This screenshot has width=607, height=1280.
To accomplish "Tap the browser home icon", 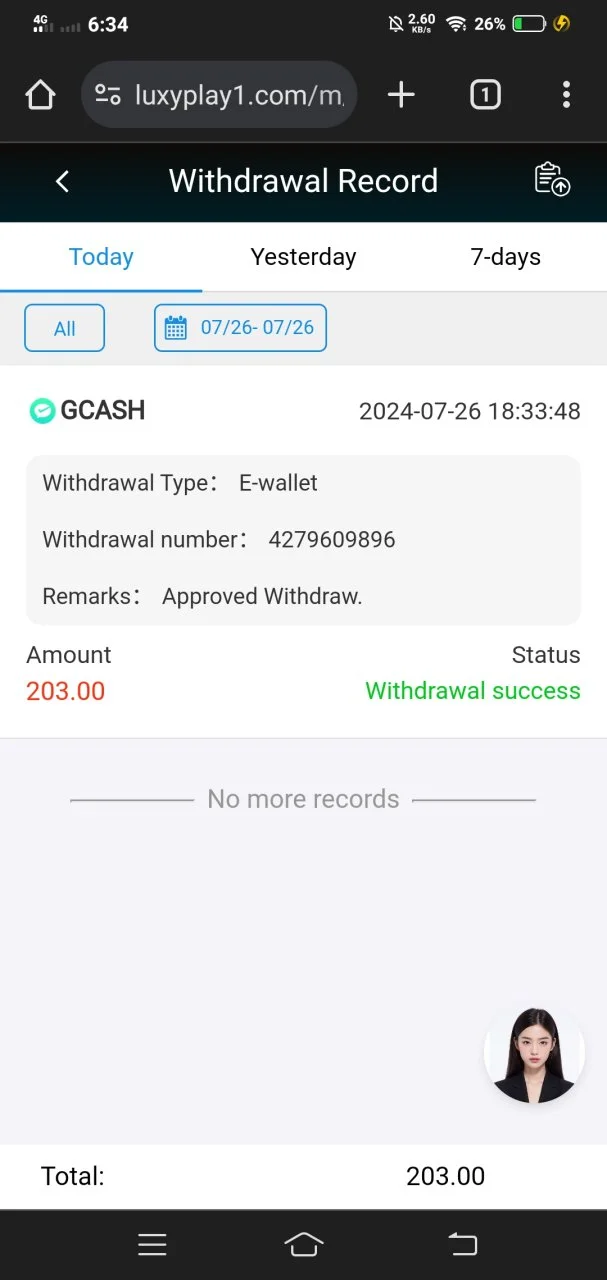I will 40,95.
